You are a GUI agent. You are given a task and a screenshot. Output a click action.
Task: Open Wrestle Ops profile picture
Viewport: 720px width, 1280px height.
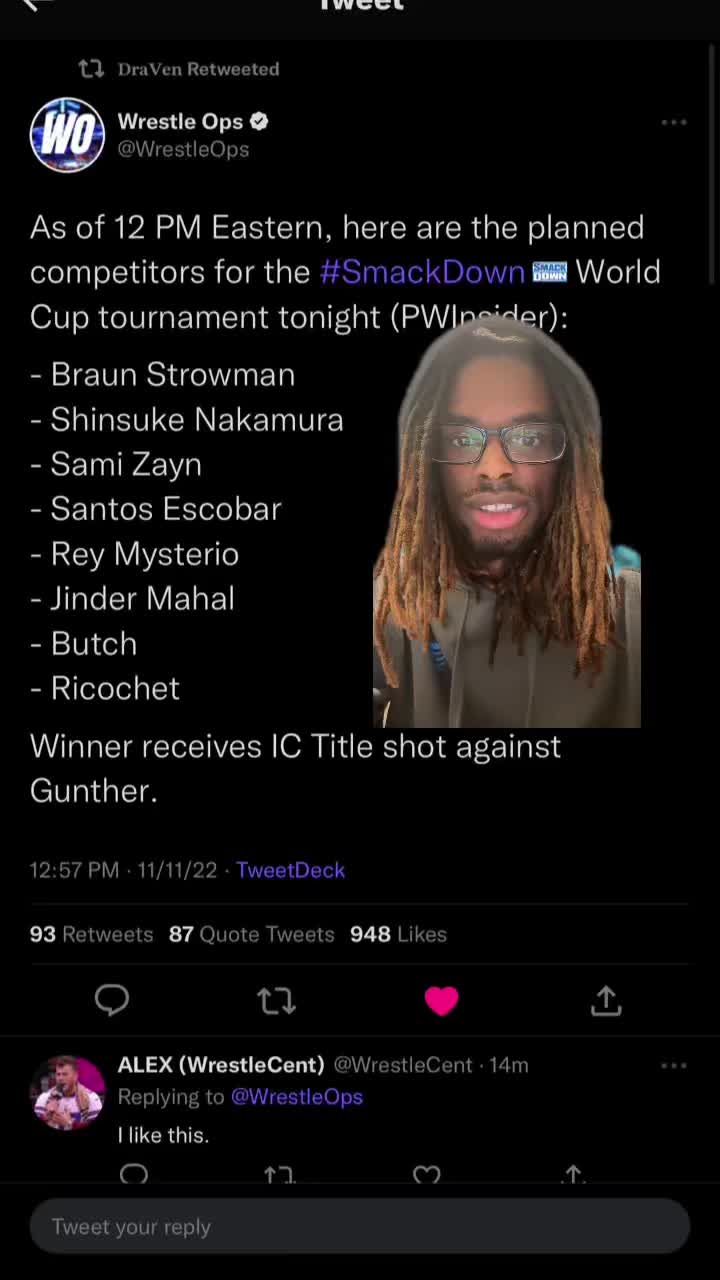click(x=67, y=135)
